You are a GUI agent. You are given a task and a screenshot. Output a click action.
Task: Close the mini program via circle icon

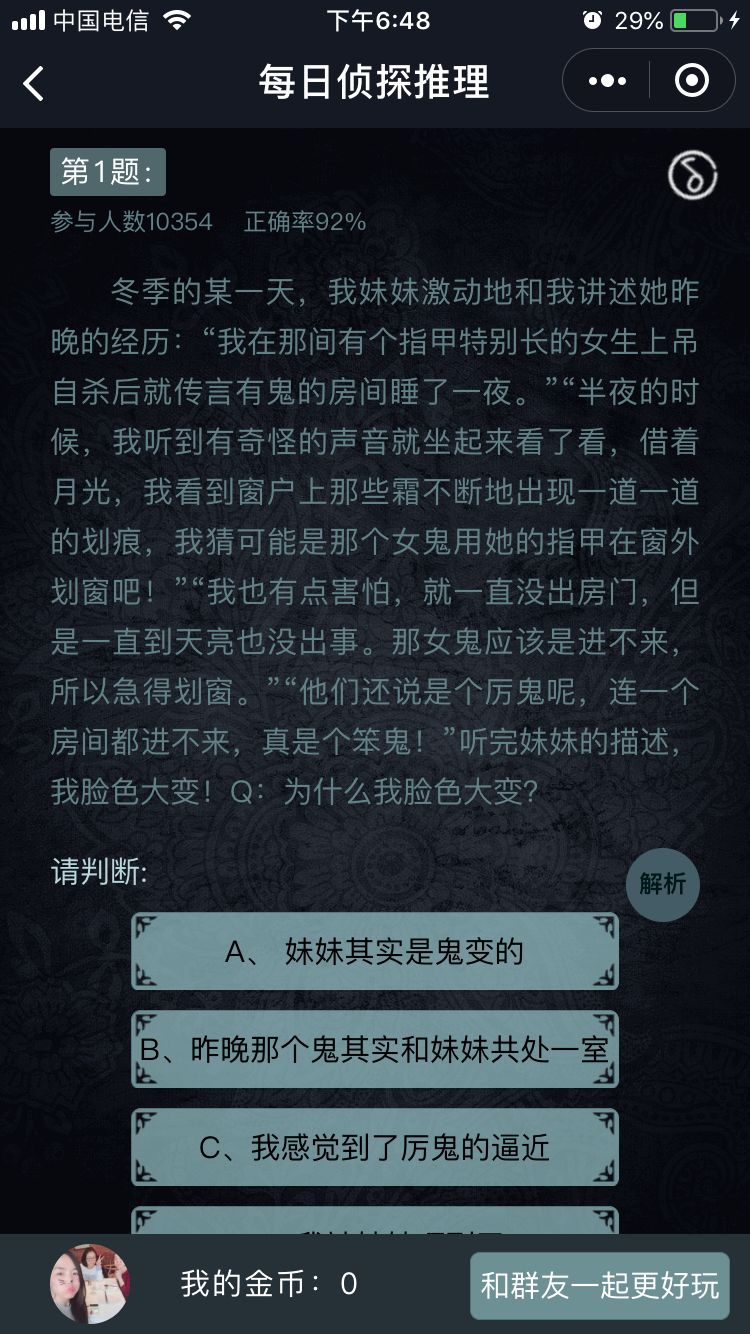pyautogui.click(x=692, y=81)
